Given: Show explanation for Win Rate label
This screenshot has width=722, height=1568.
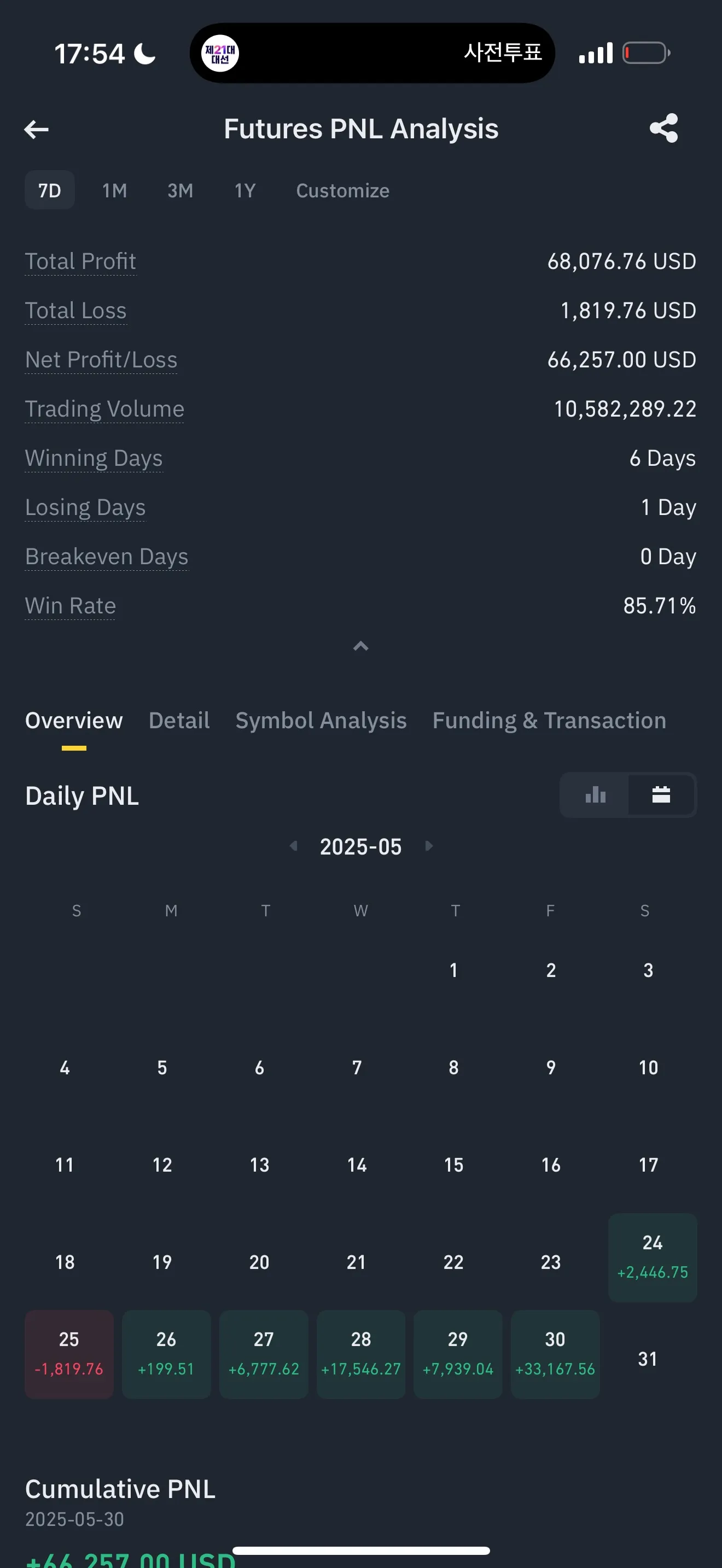Looking at the screenshot, I should 70,606.
